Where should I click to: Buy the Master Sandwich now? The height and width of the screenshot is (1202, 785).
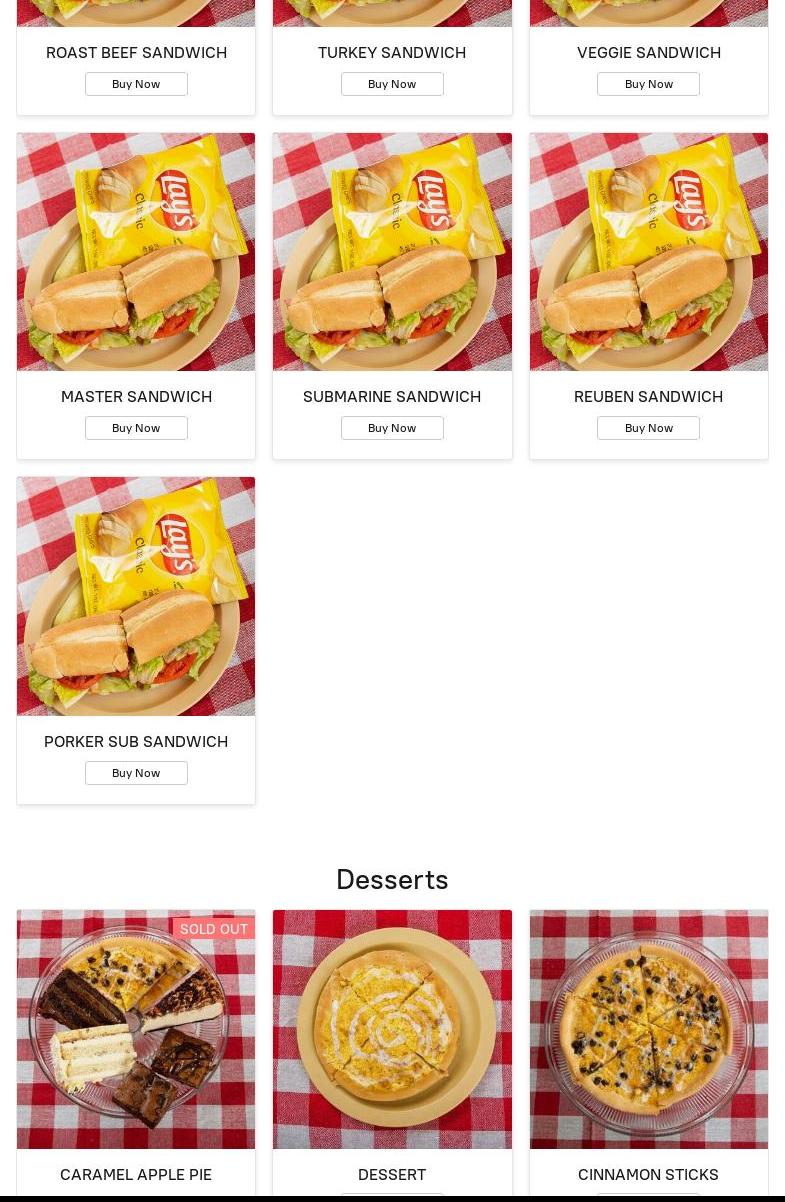(x=136, y=428)
